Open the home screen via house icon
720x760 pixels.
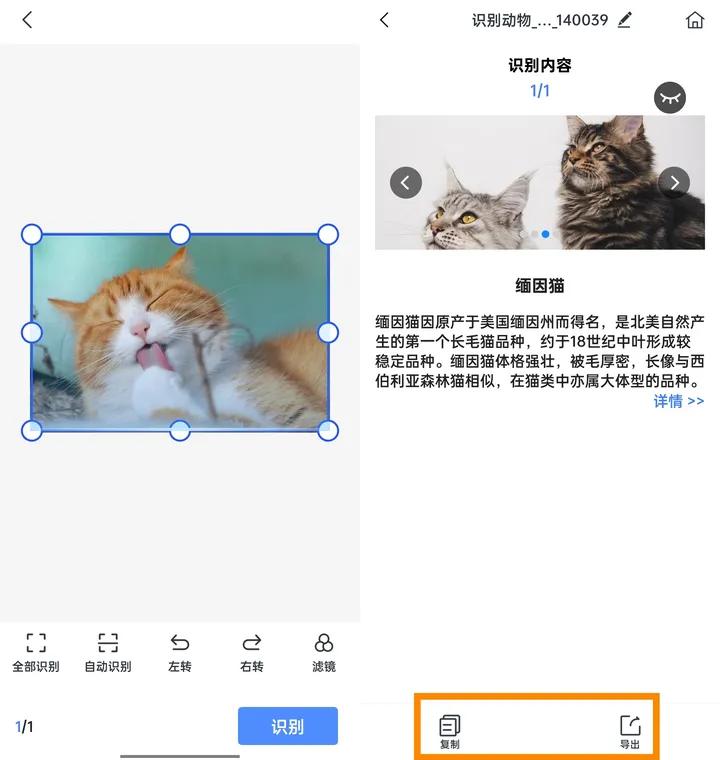click(695, 19)
